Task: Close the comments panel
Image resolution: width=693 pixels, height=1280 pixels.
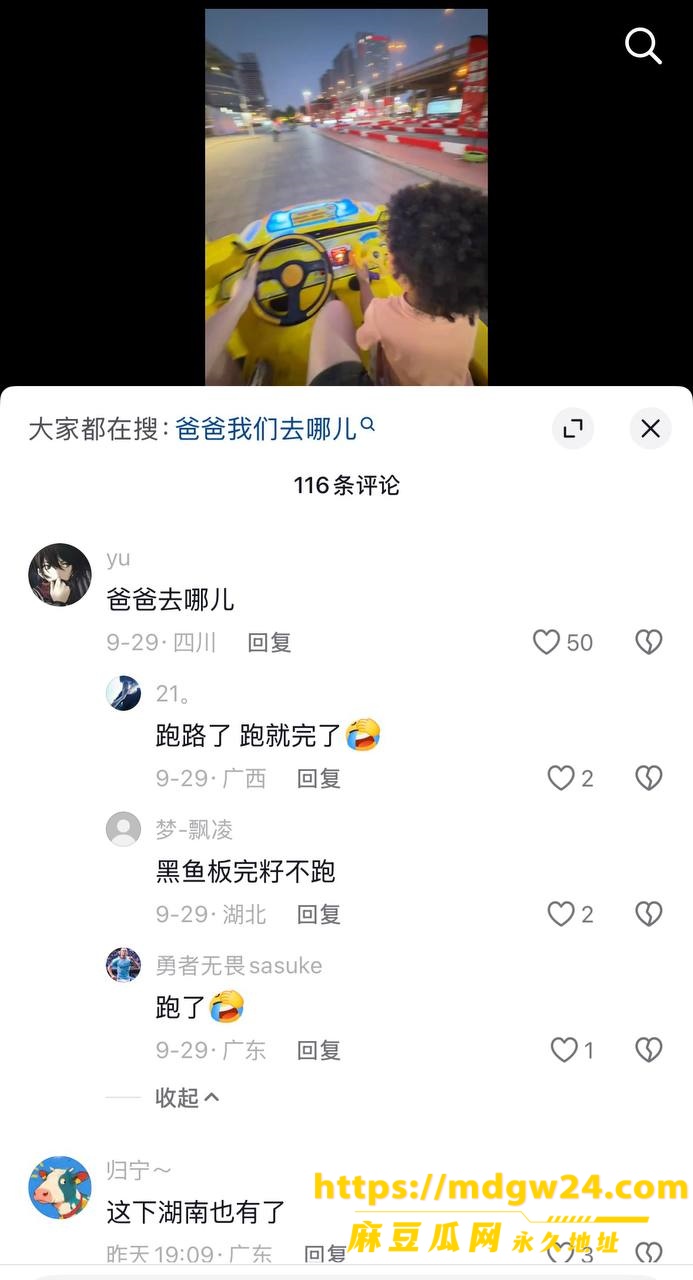Action: 650,429
